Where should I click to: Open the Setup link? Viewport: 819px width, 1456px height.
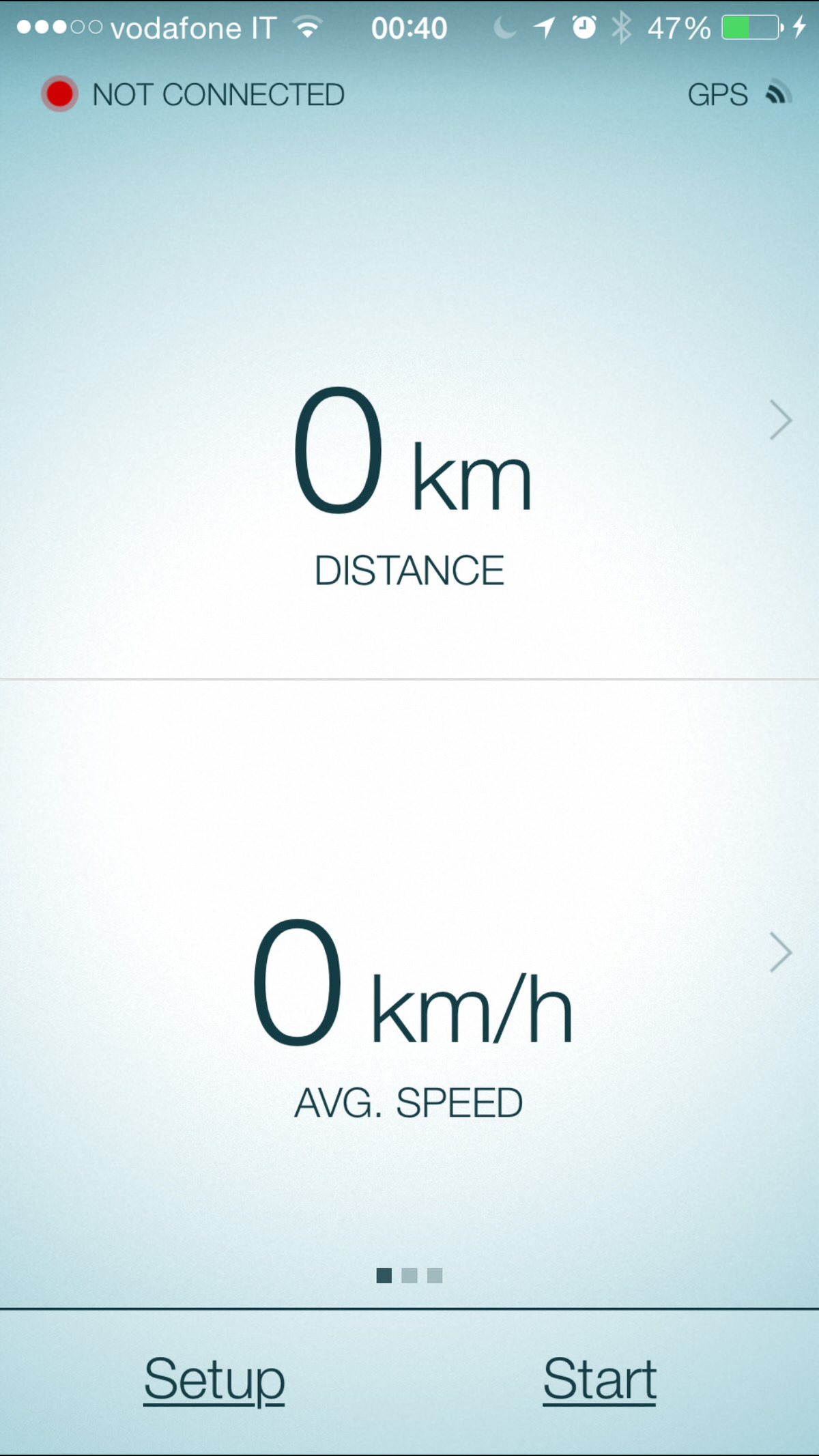pos(214,1379)
